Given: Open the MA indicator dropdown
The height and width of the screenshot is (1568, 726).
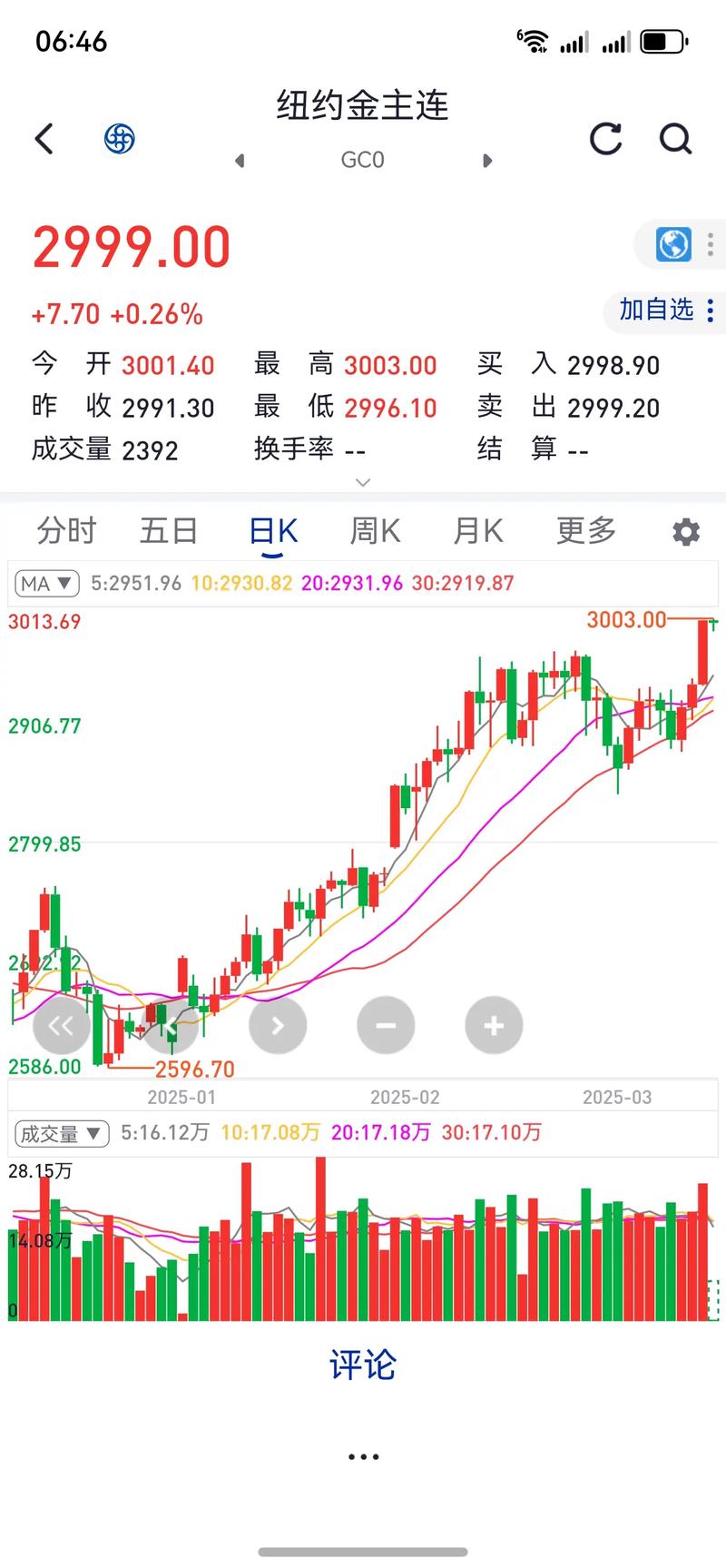Looking at the screenshot, I should [47, 583].
